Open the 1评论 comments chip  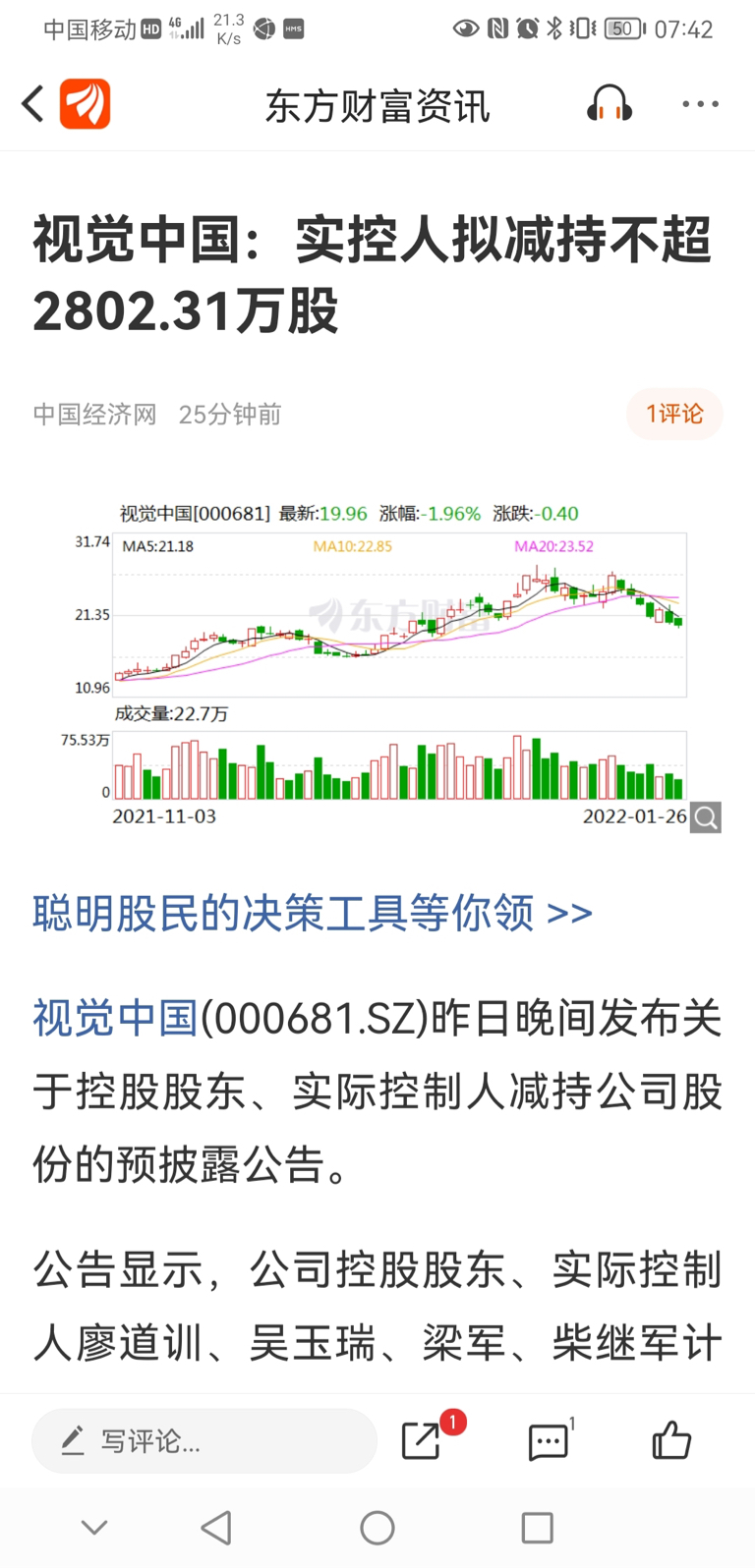coord(674,414)
